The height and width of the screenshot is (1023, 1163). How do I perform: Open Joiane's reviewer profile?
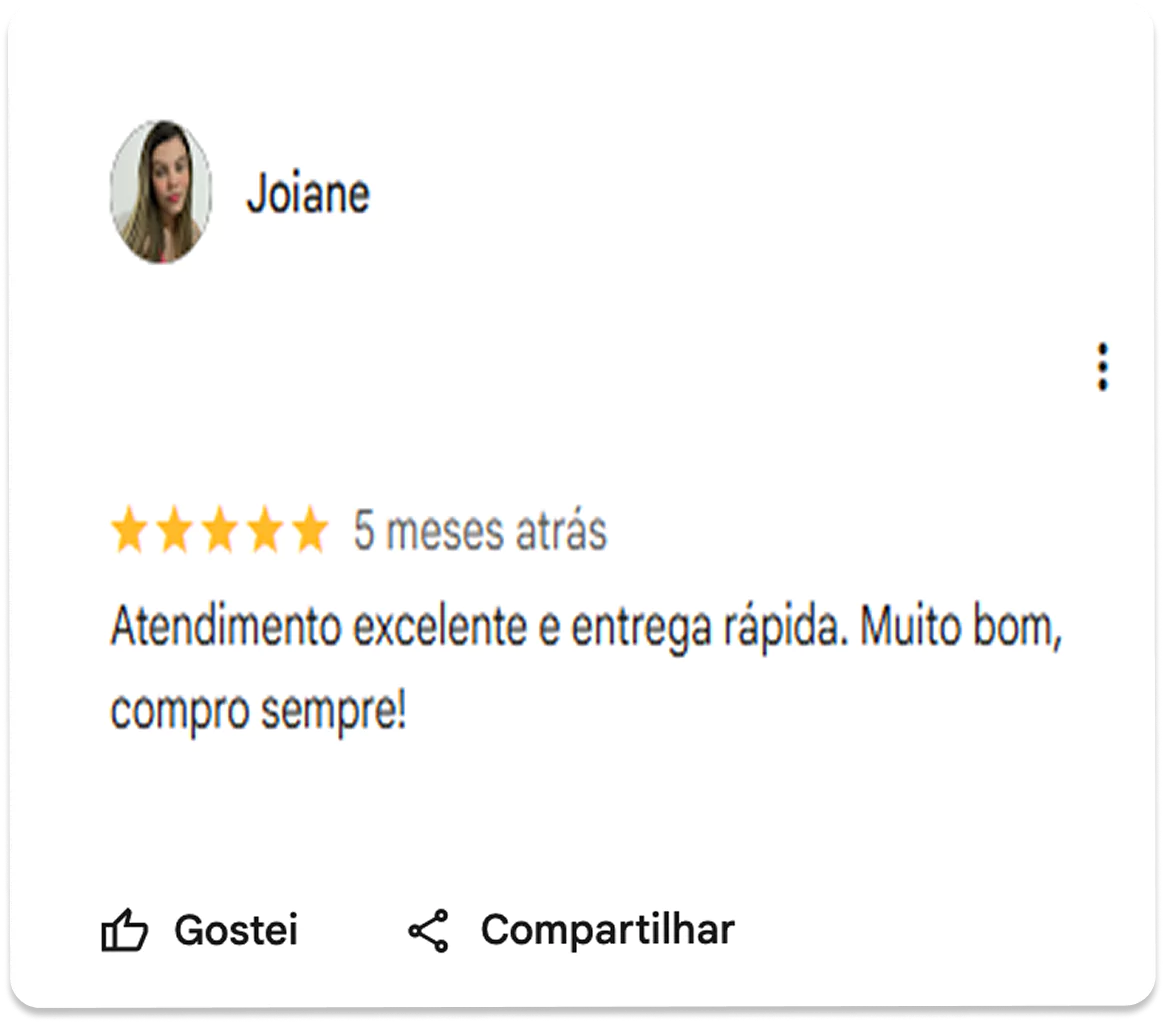click(x=307, y=193)
